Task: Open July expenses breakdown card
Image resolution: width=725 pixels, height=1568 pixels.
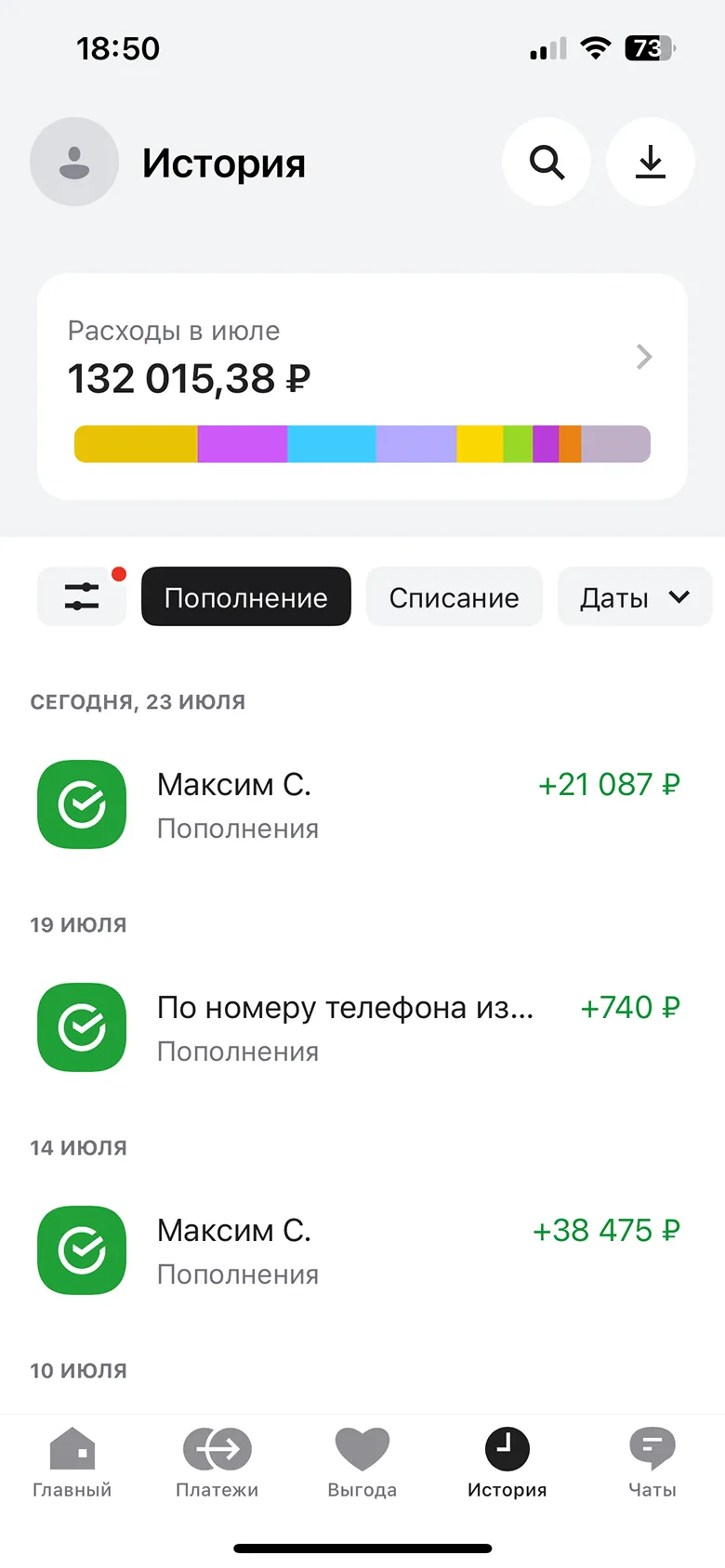Action: (362, 385)
